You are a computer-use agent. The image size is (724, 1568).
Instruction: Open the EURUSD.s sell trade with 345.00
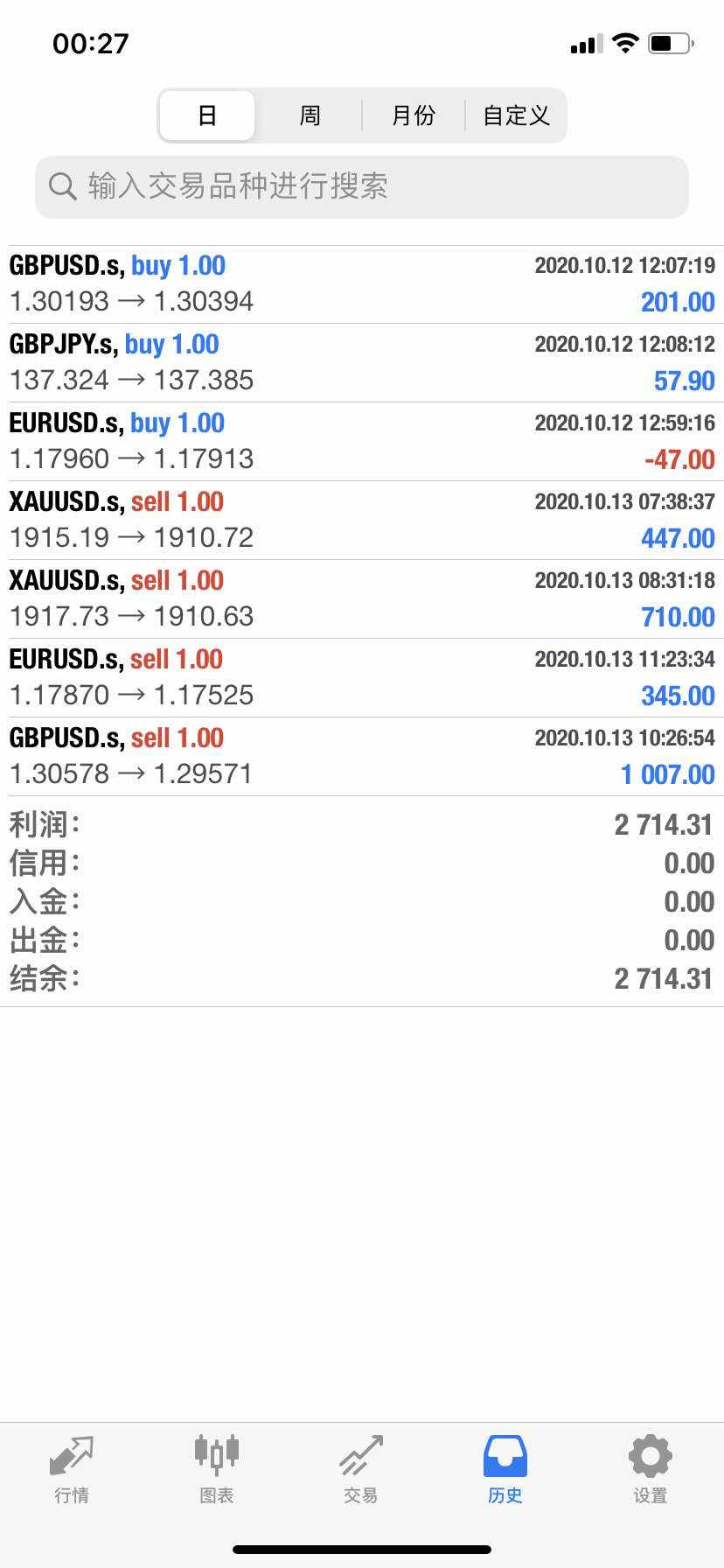click(x=362, y=678)
